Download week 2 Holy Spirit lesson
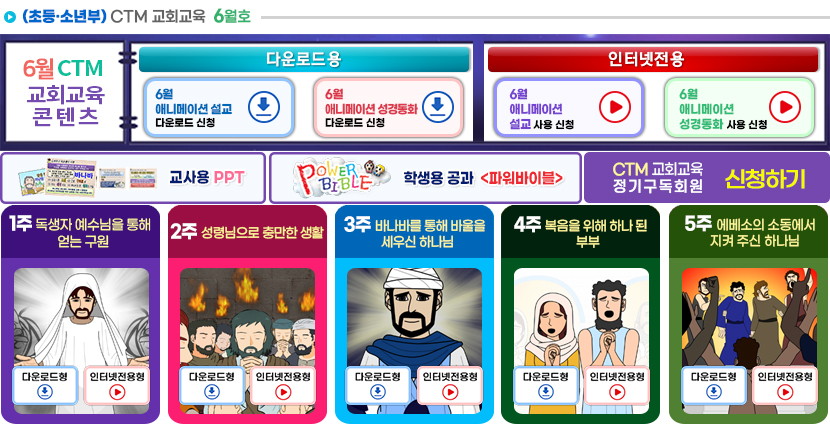The image size is (830, 424). pos(212,384)
